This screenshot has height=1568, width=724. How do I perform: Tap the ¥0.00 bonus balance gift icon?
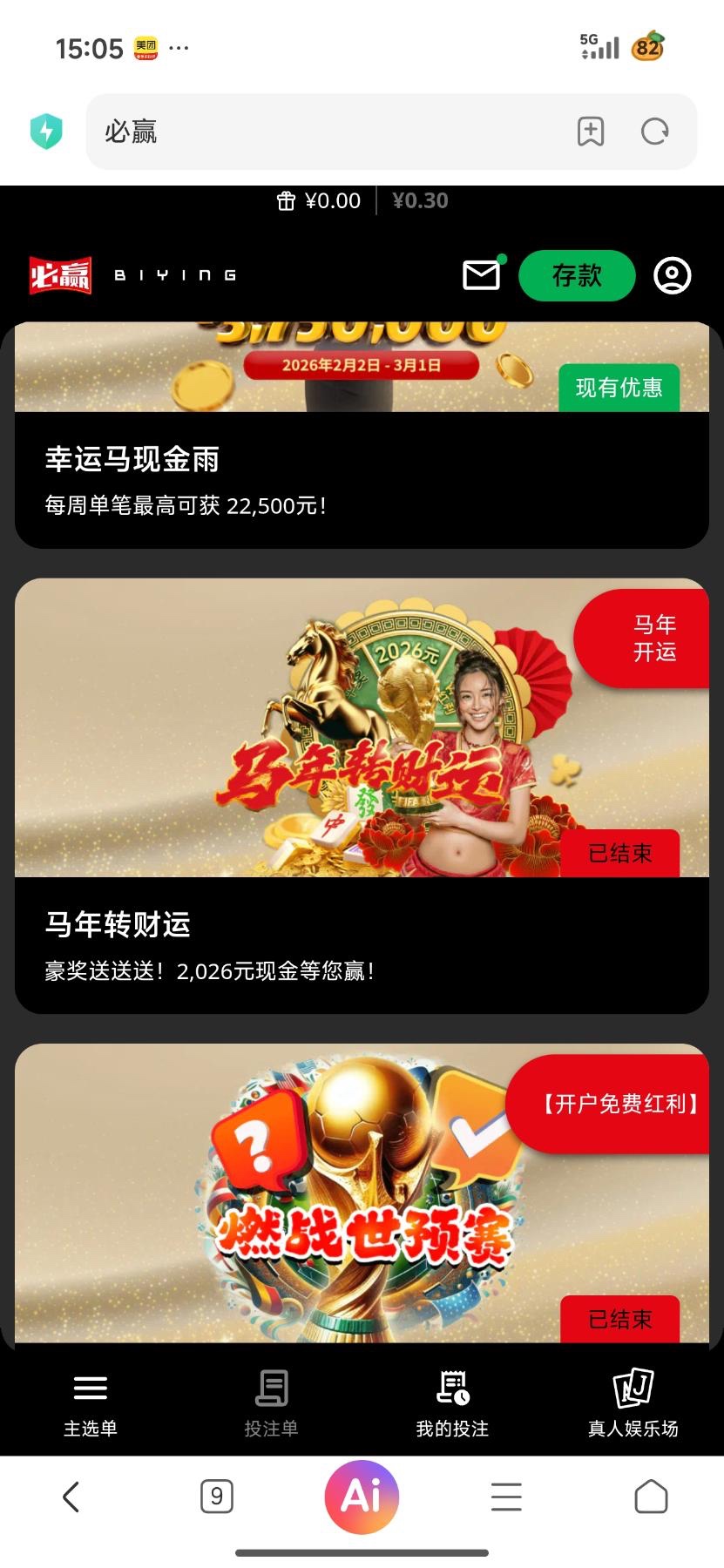pos(286,201)
